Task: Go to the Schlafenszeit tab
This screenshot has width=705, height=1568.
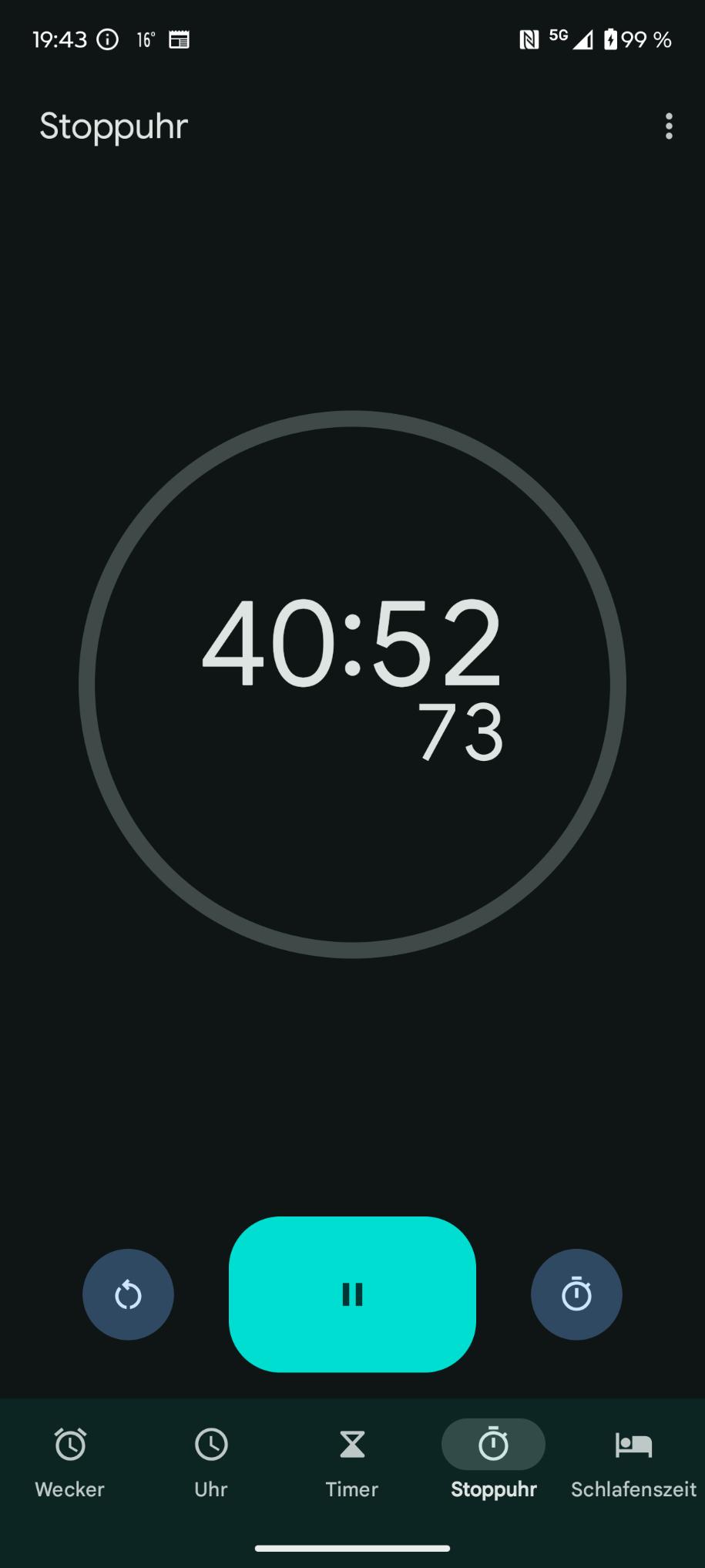Action: [633, 1461]
